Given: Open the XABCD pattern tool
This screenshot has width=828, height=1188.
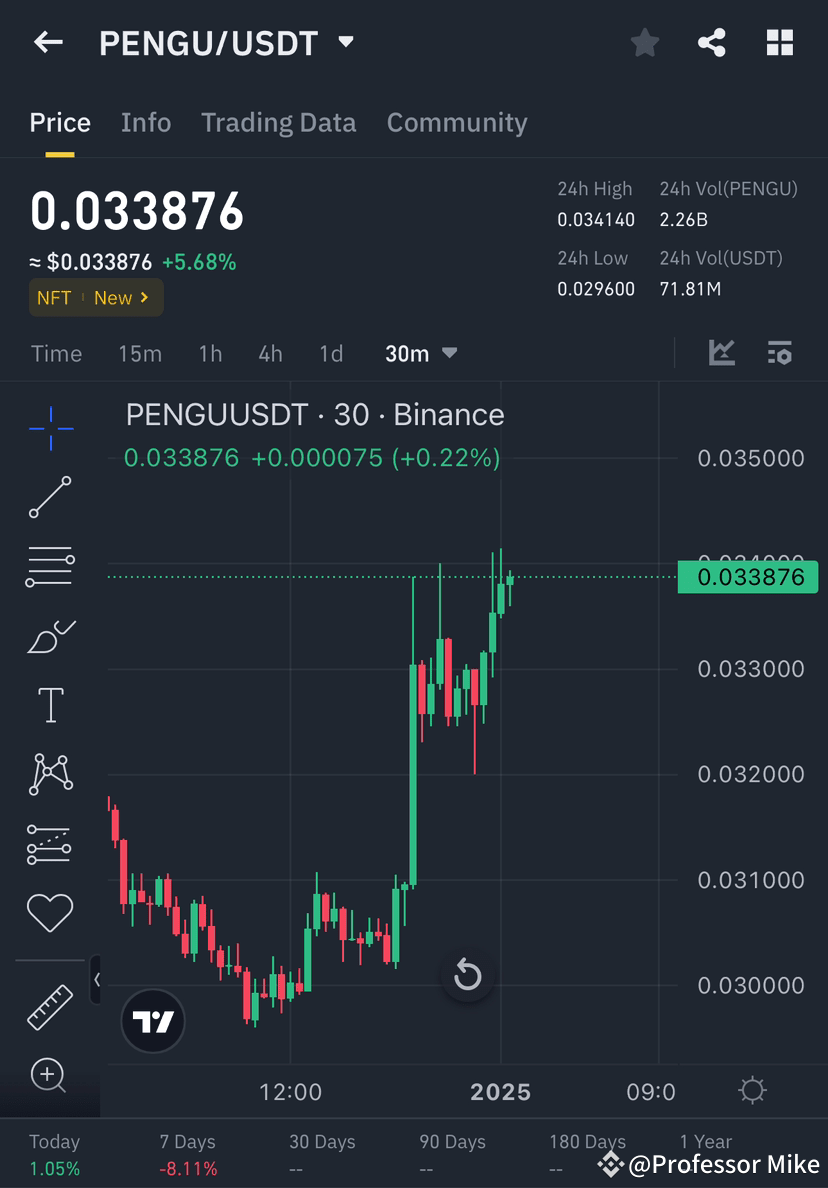Looking at the screenshot, I should pos(50,772).
